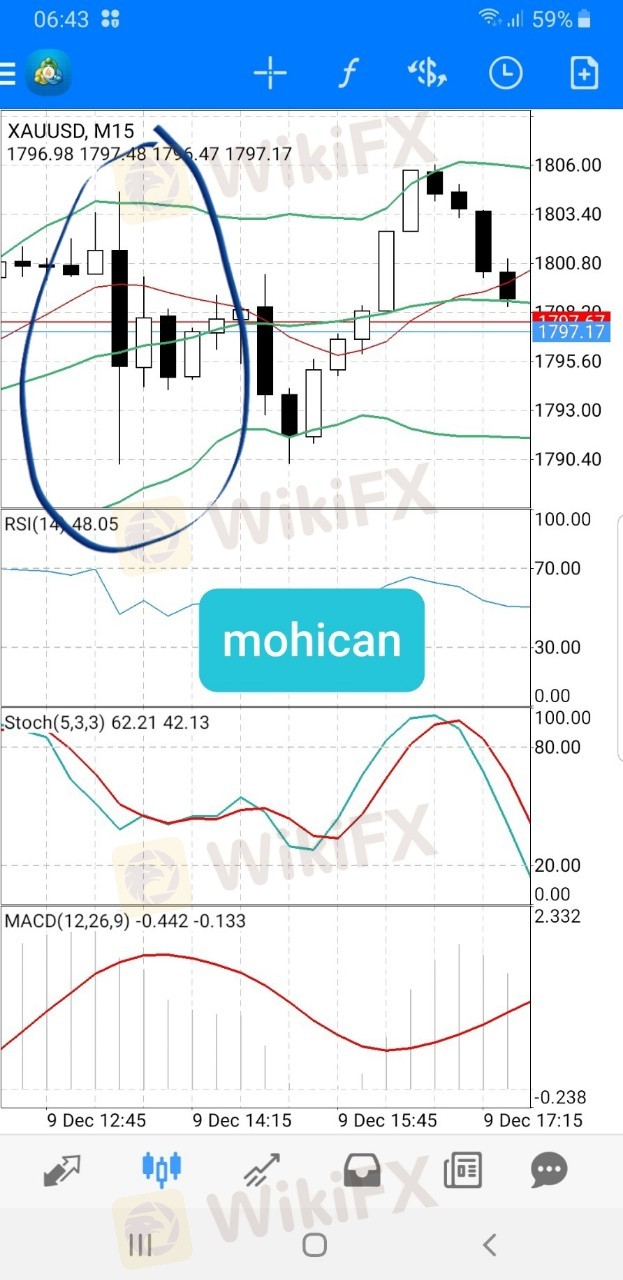This screenshot has width=623, height=1280.
Task: Go back using system navigation
Action: pyautogui.click(x=489, y=1245)
